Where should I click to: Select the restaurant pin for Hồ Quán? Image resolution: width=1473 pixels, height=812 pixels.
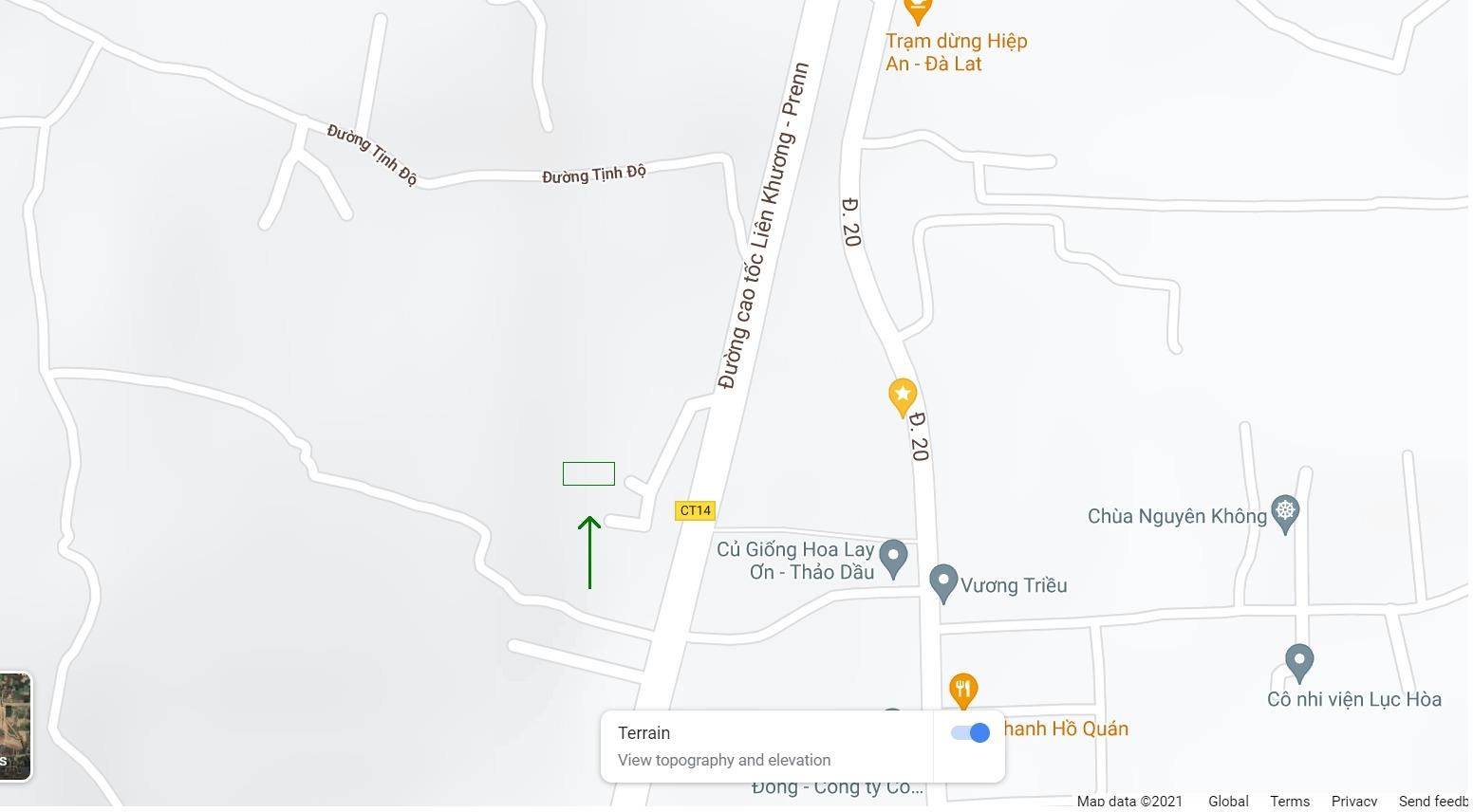coord(962,689)
